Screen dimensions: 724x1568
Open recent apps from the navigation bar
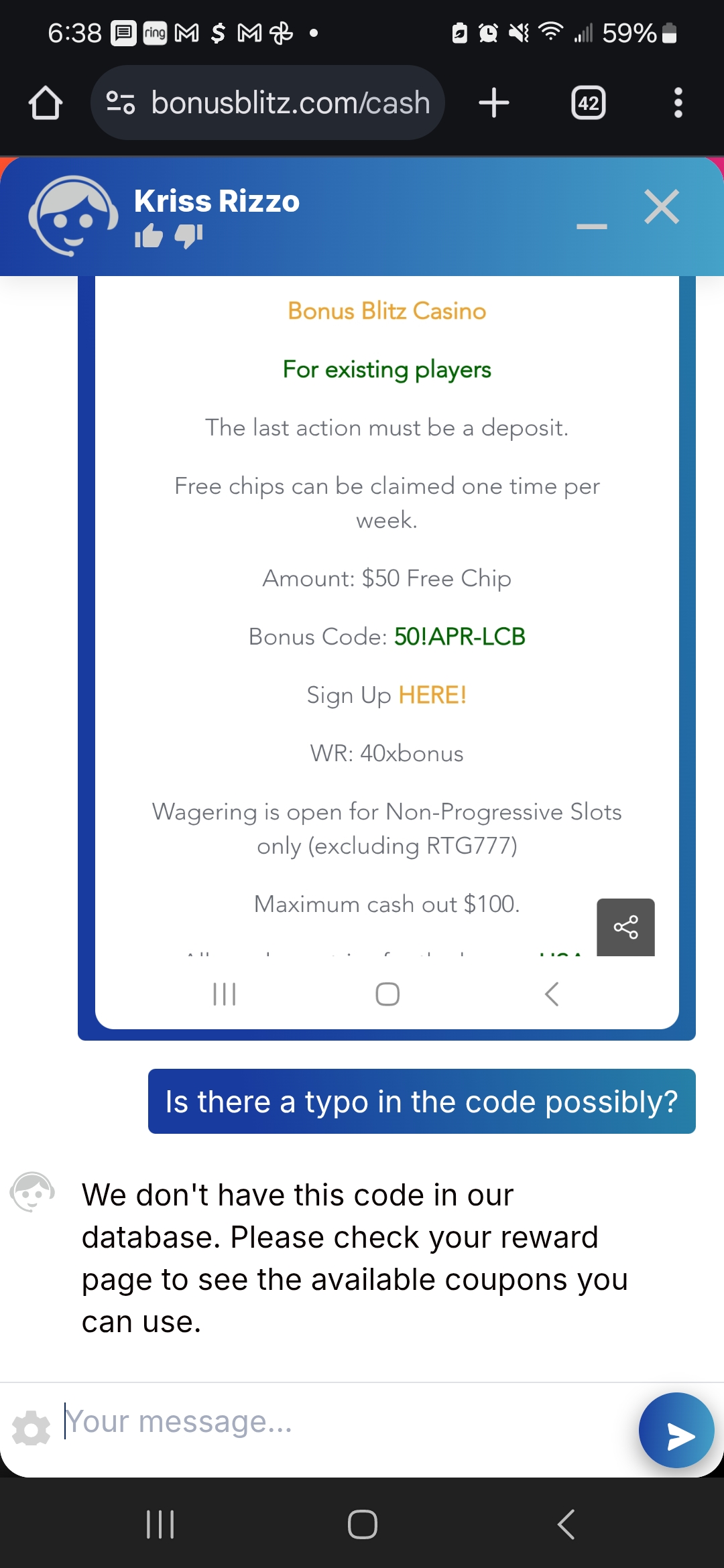pos(160,1524)
